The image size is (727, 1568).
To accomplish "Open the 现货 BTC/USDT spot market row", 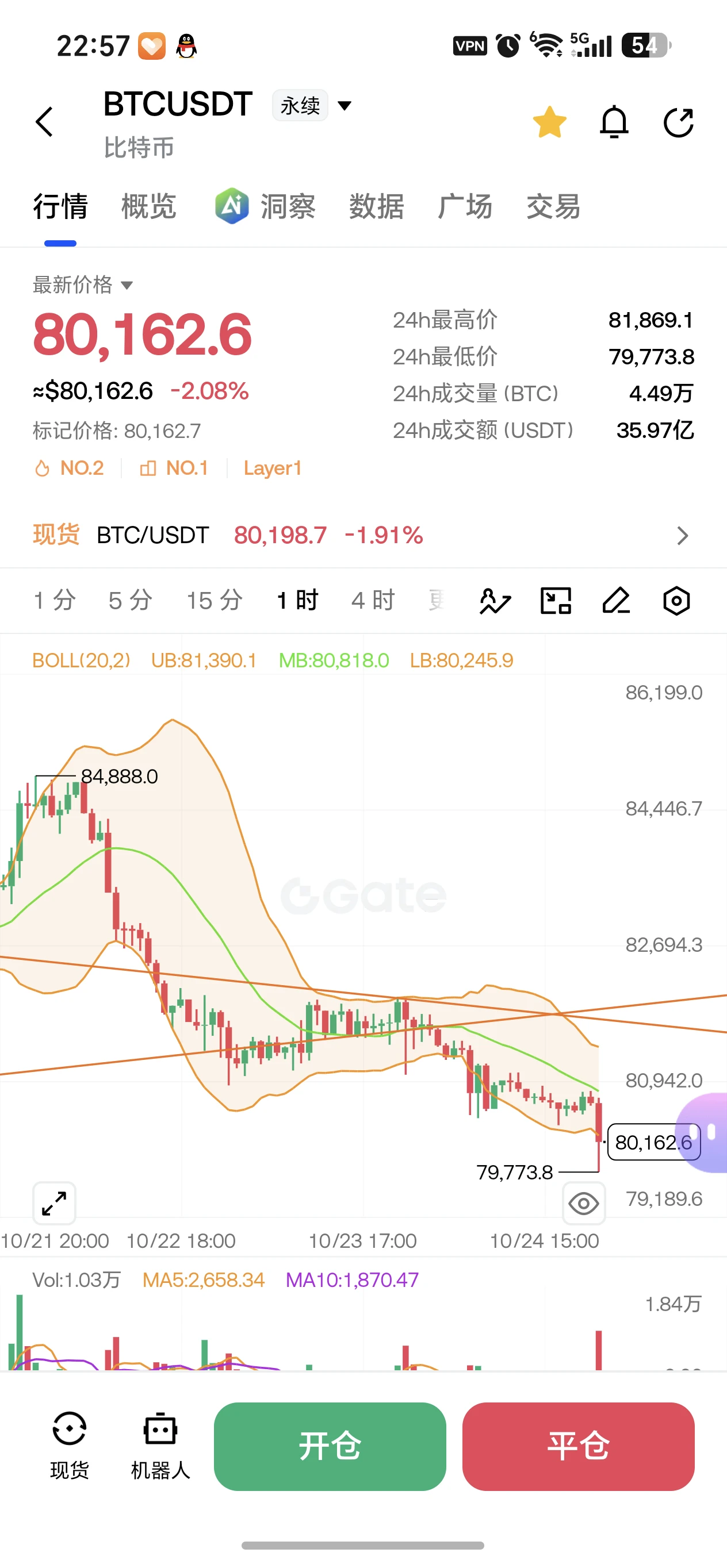I will point(363,535).
